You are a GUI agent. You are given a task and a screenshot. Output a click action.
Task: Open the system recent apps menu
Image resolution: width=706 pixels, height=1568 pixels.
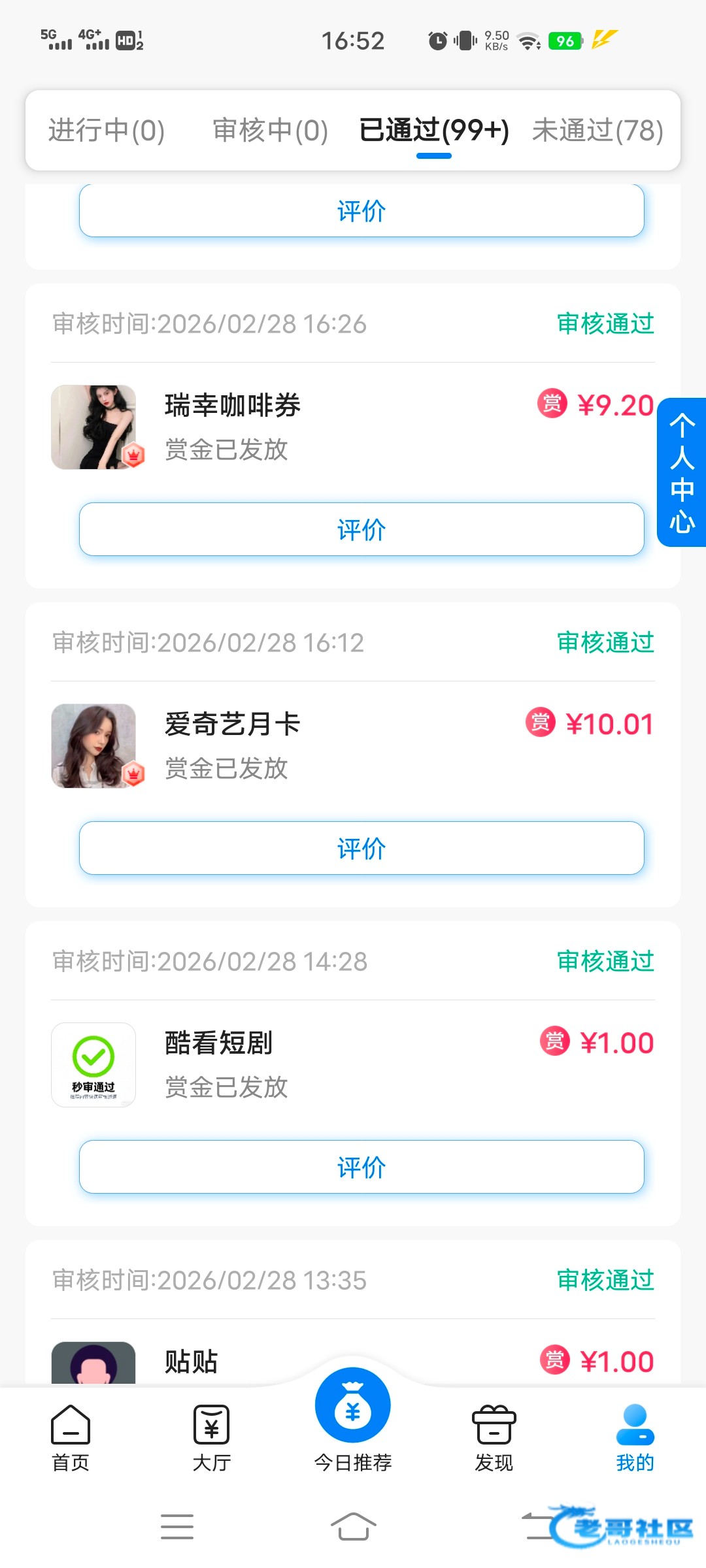pyautogui.click(x=177, y=1527)
